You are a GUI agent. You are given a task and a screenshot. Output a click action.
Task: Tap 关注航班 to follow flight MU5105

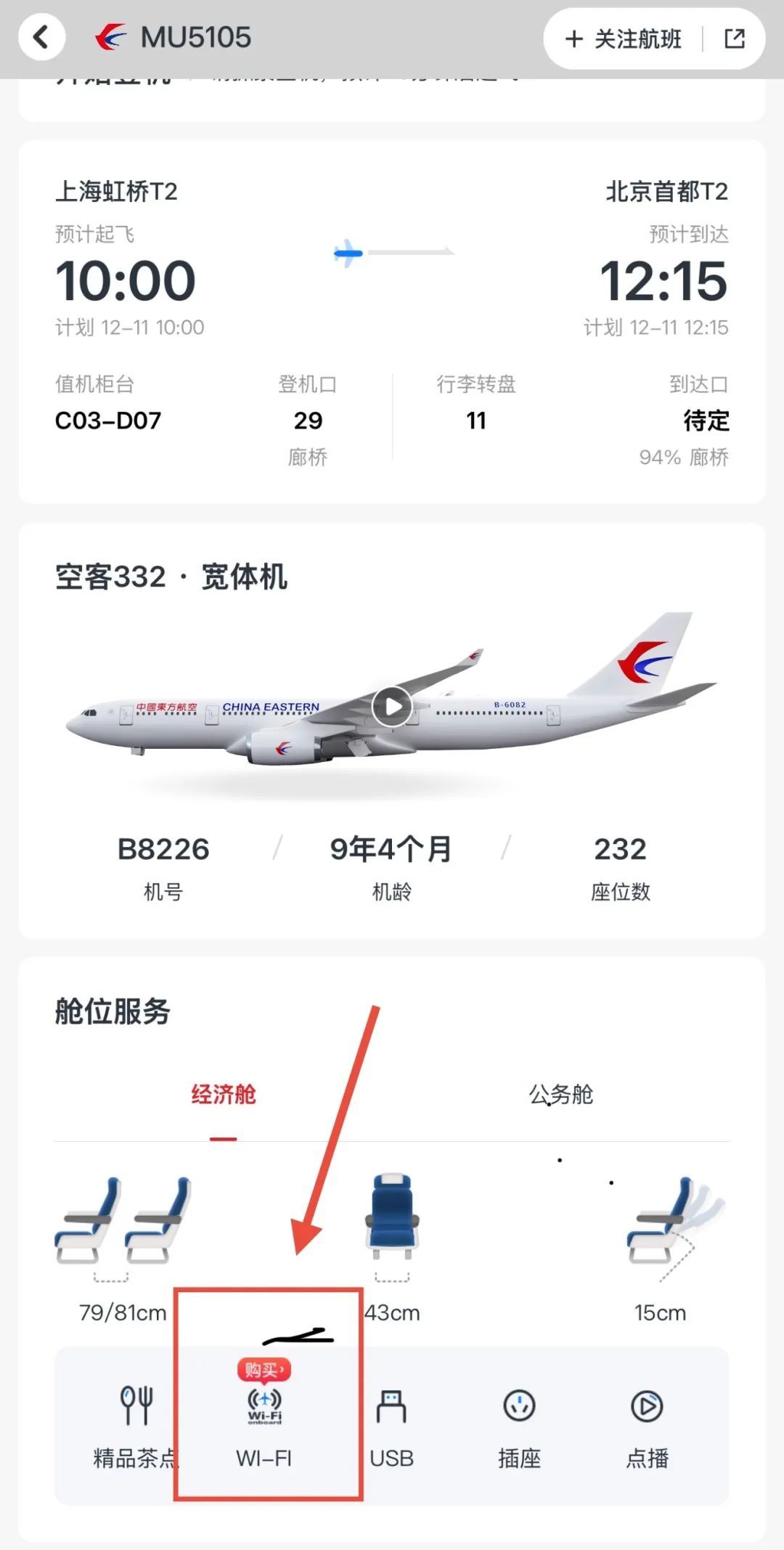[624, 39]
